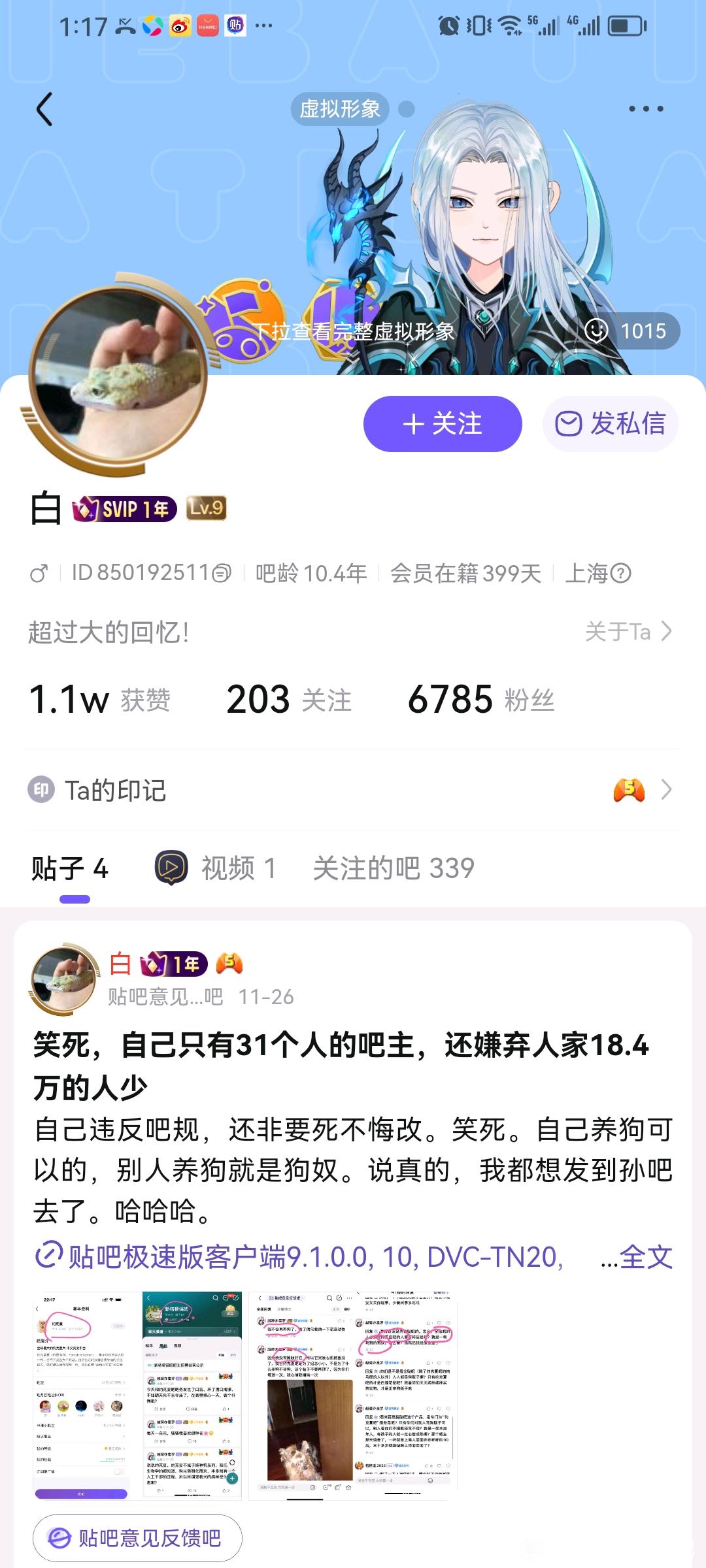This screenshot has width=706, height=1568.
Task: Switch to the 视频 1 tab
Action: point(216,868)
